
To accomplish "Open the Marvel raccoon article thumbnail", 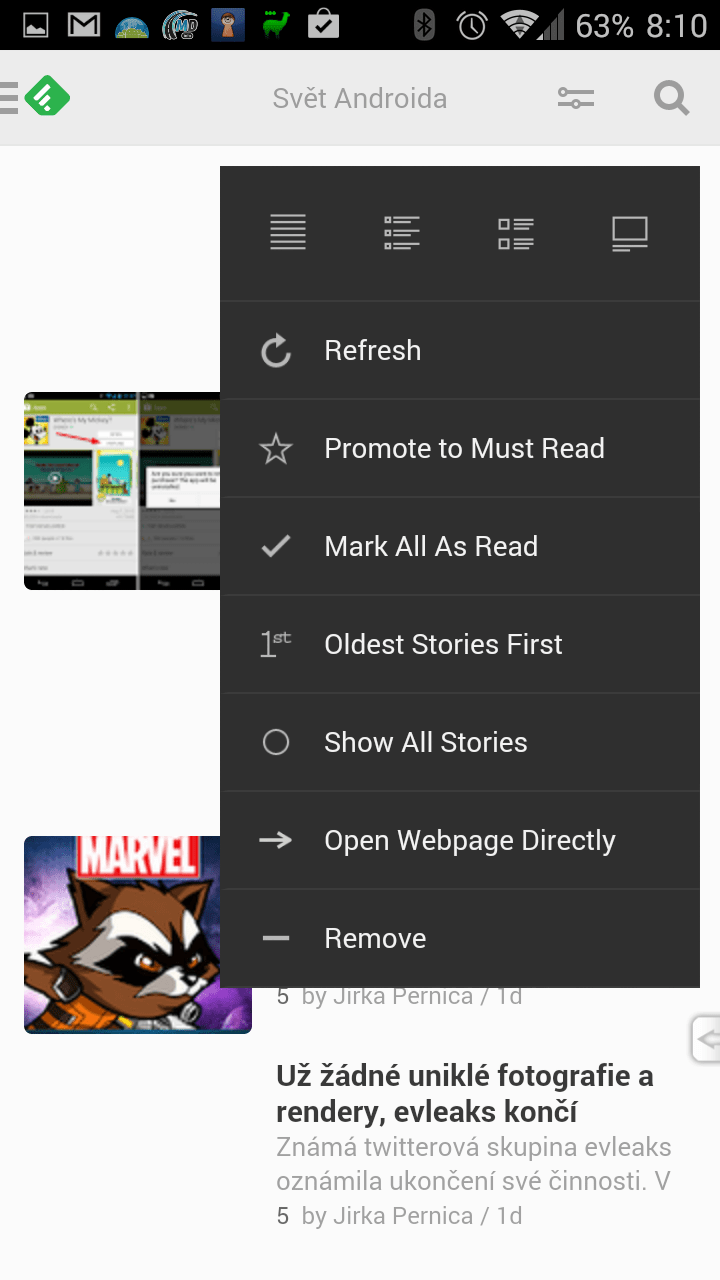I will click(138, 934).
